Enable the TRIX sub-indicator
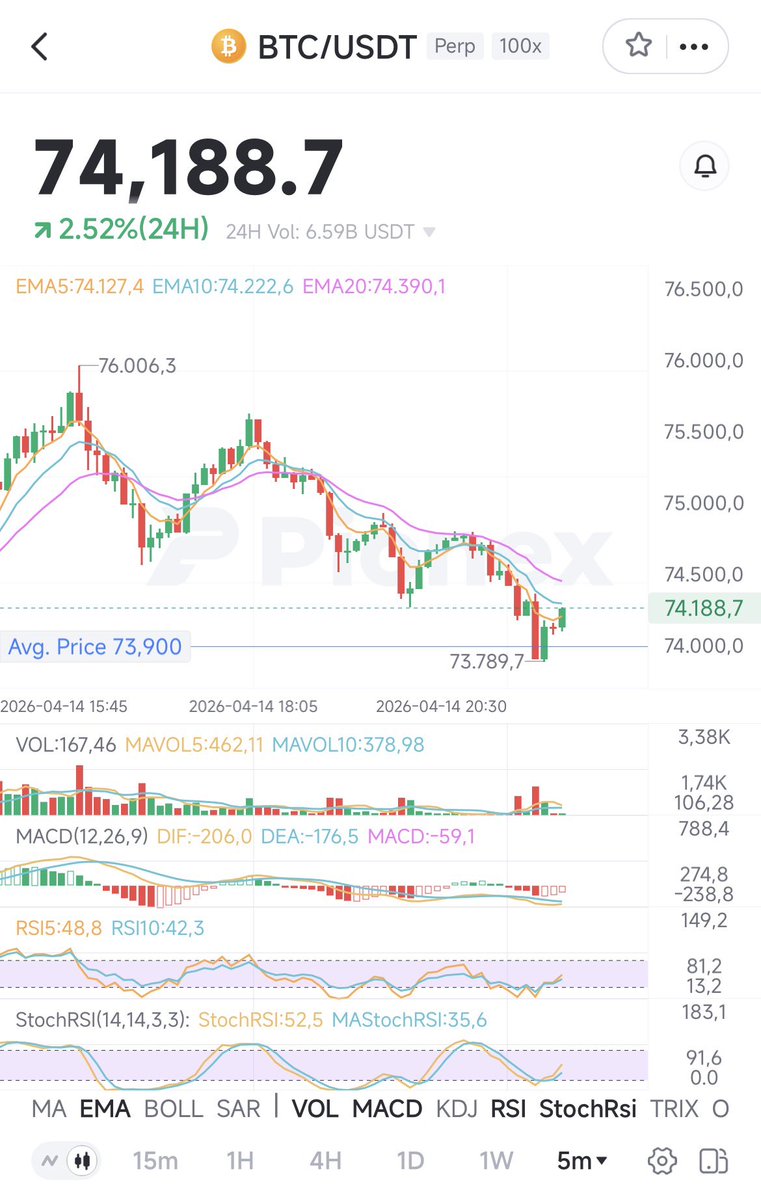Screen dimensions: 761x1199 click(x=673, y=1108)
